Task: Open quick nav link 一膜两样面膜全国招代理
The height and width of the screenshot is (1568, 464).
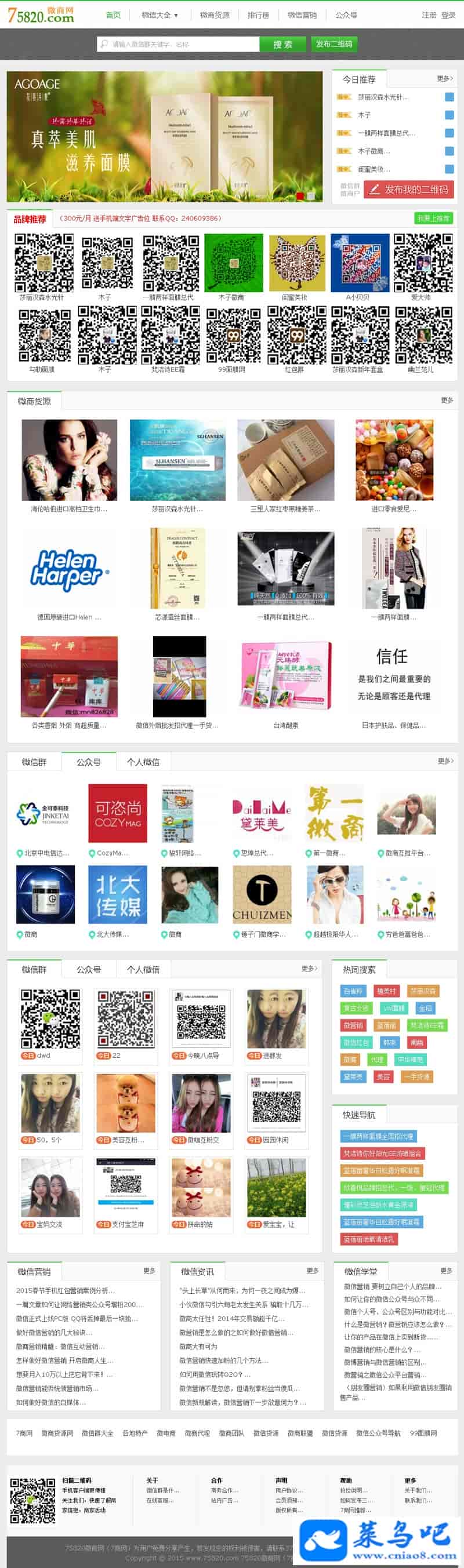Action: click(x=378, y=1136)
